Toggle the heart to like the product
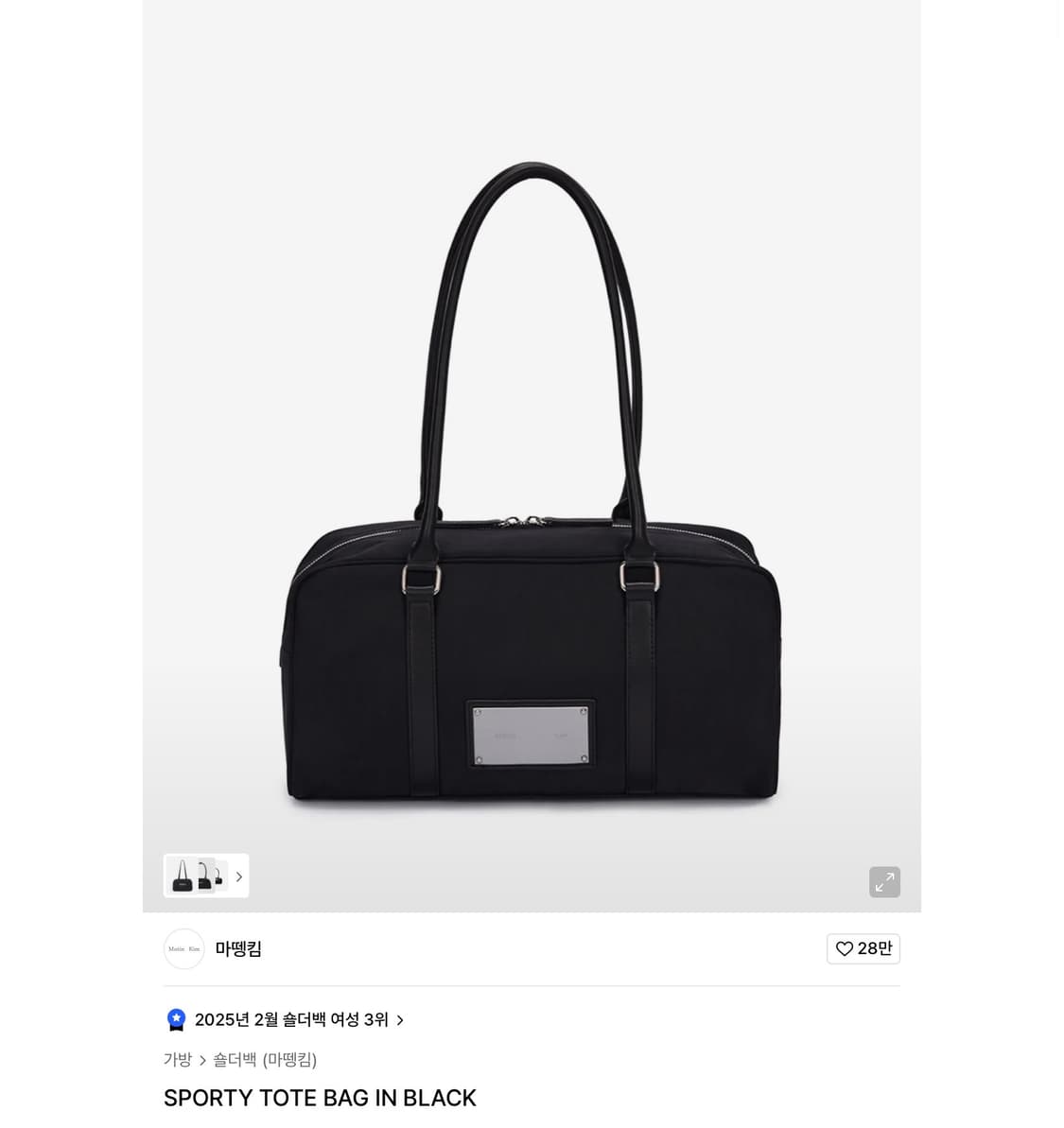Screen dimensions: 1064x1128 [844, 948]
